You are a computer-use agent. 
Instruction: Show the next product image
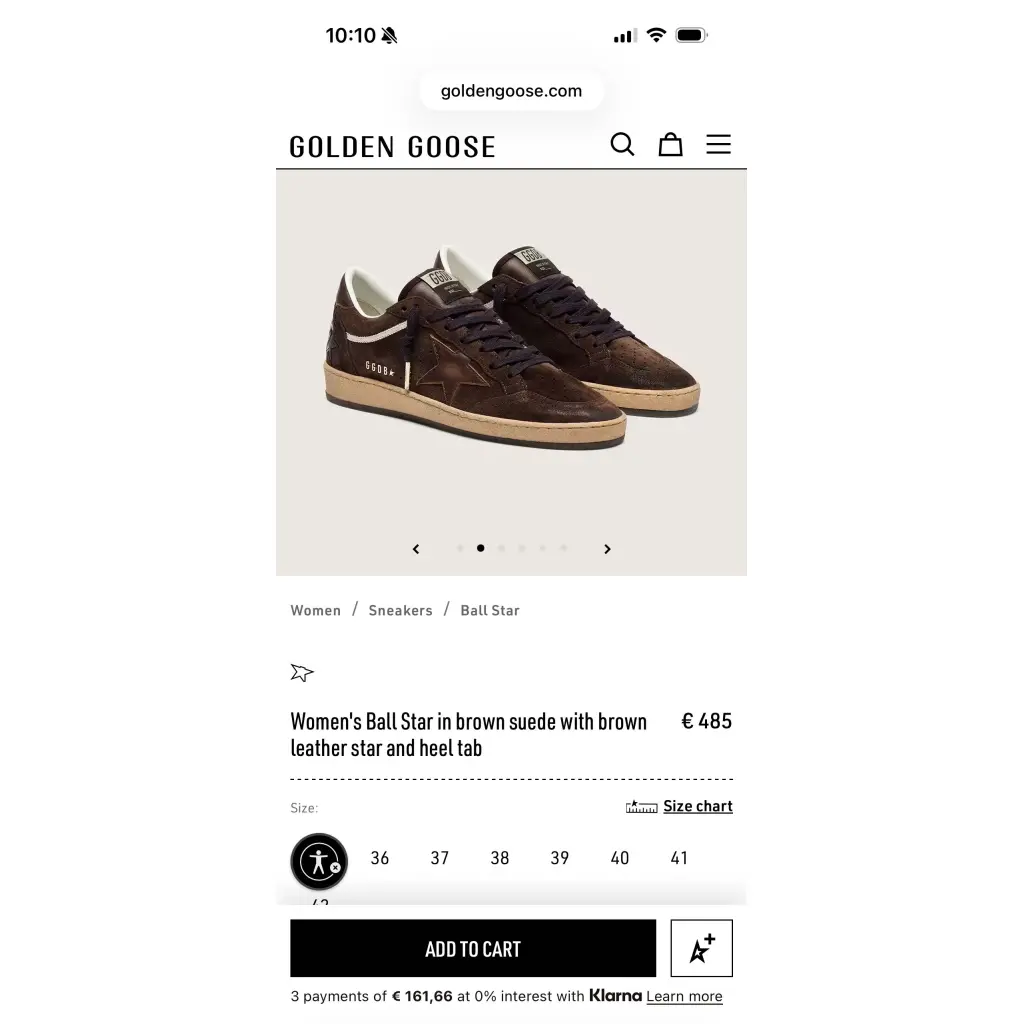tap(607, 549)
